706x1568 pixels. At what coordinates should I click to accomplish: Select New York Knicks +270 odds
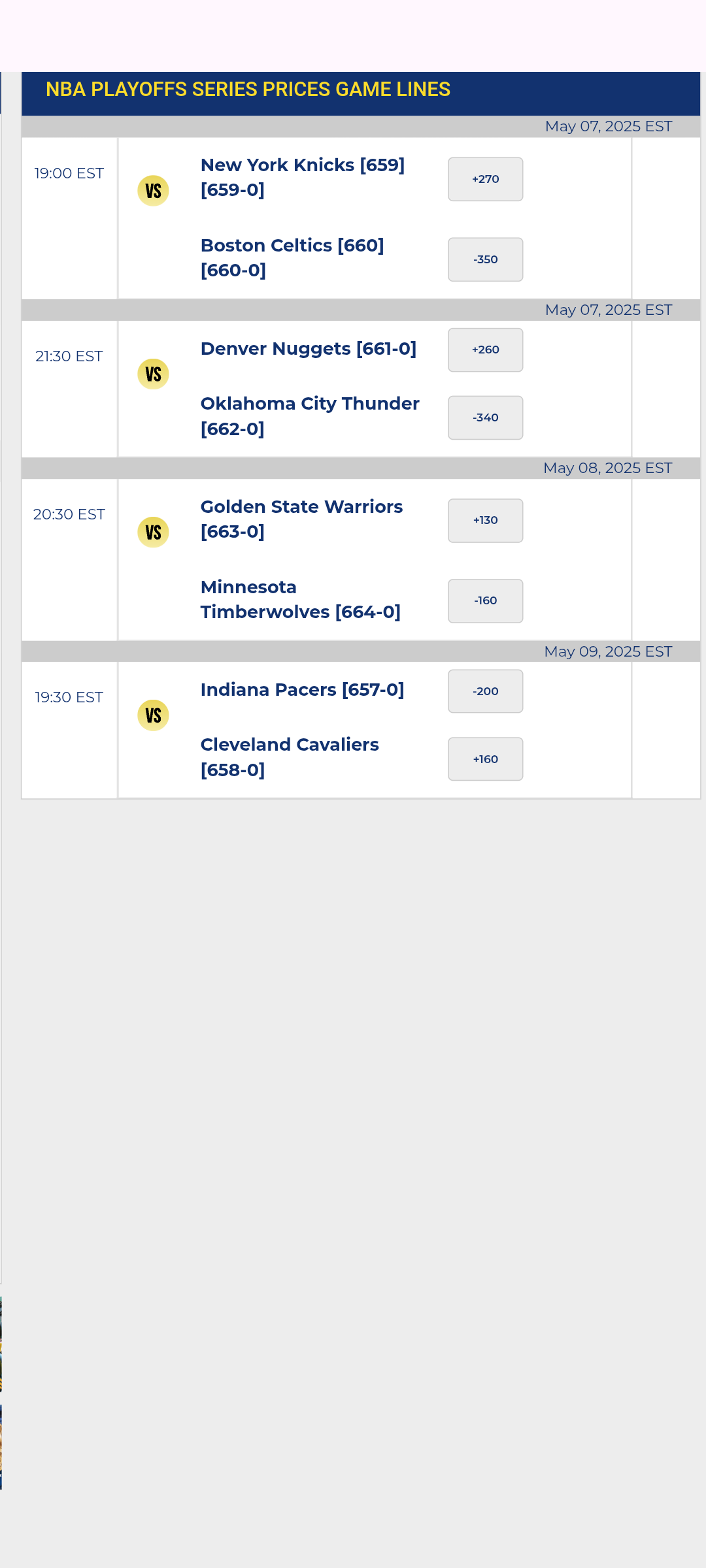pyautogui.click(x=485, y=179)
